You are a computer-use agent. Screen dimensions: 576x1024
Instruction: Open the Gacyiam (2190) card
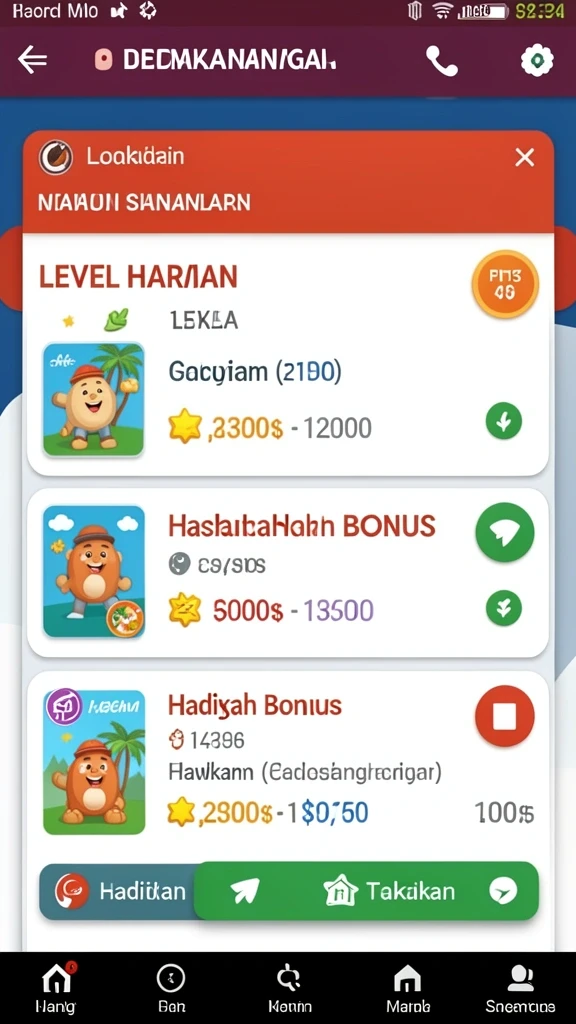point(287,398)
